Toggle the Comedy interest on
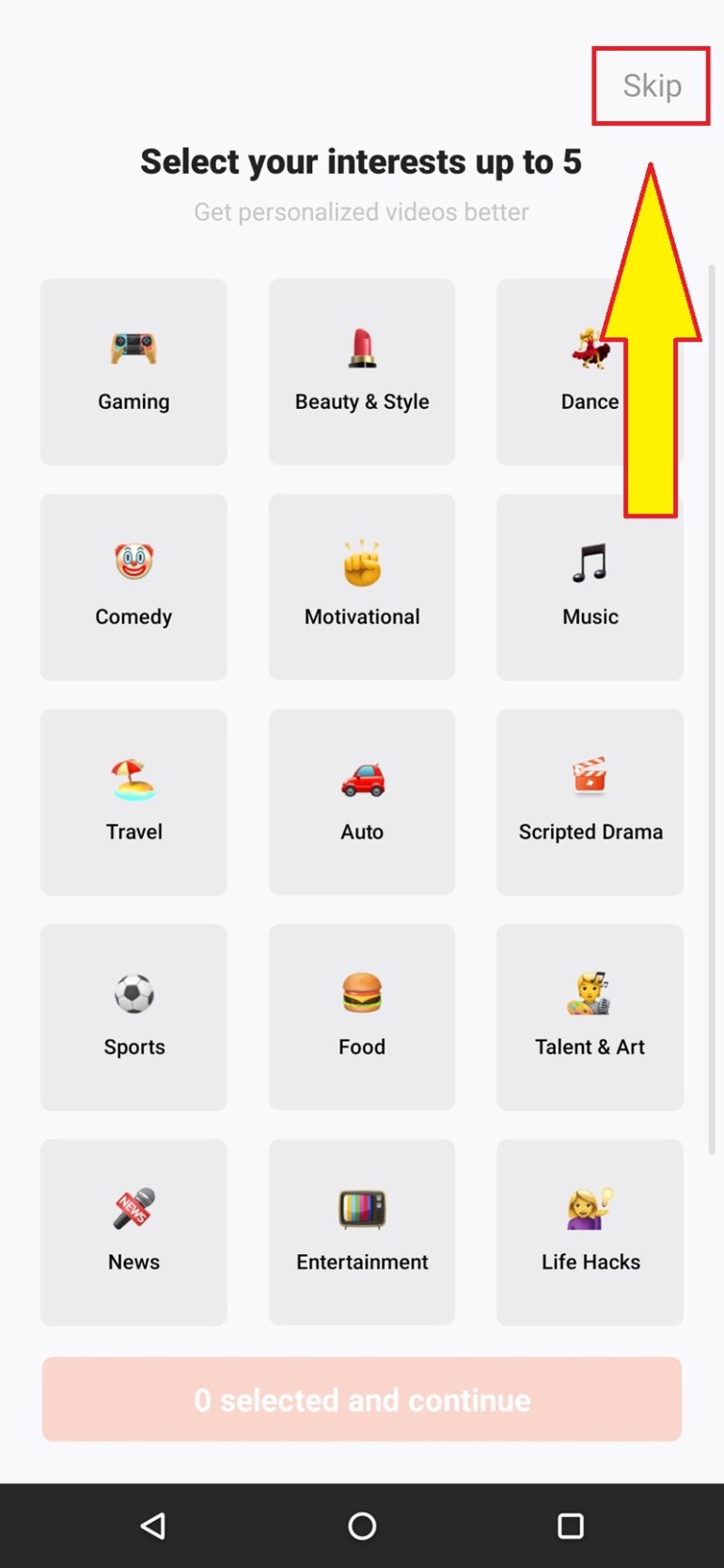 134,587
